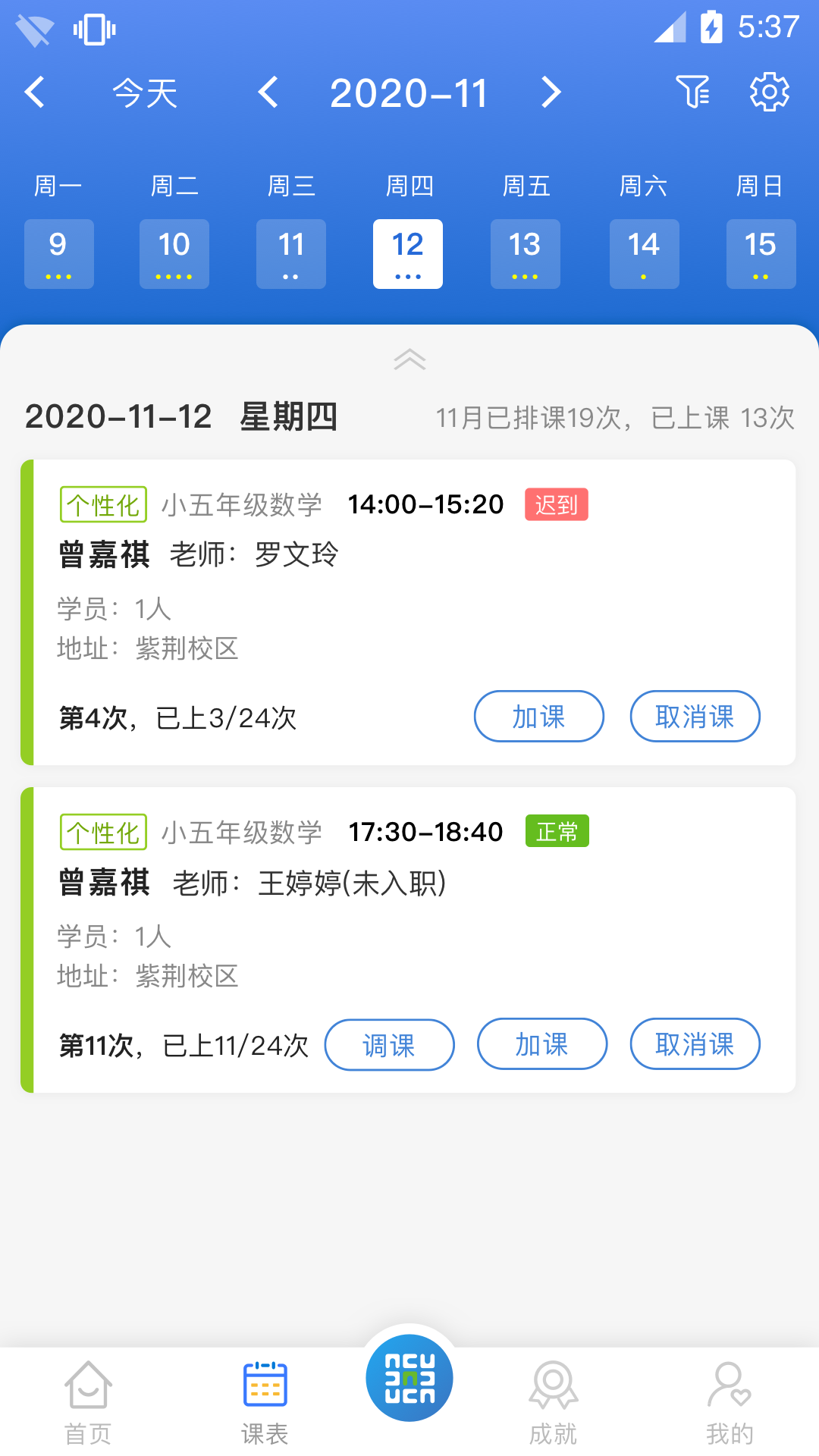Open the settings gear icon
This screenshot has height=1456, width=819.
(770, 92)
